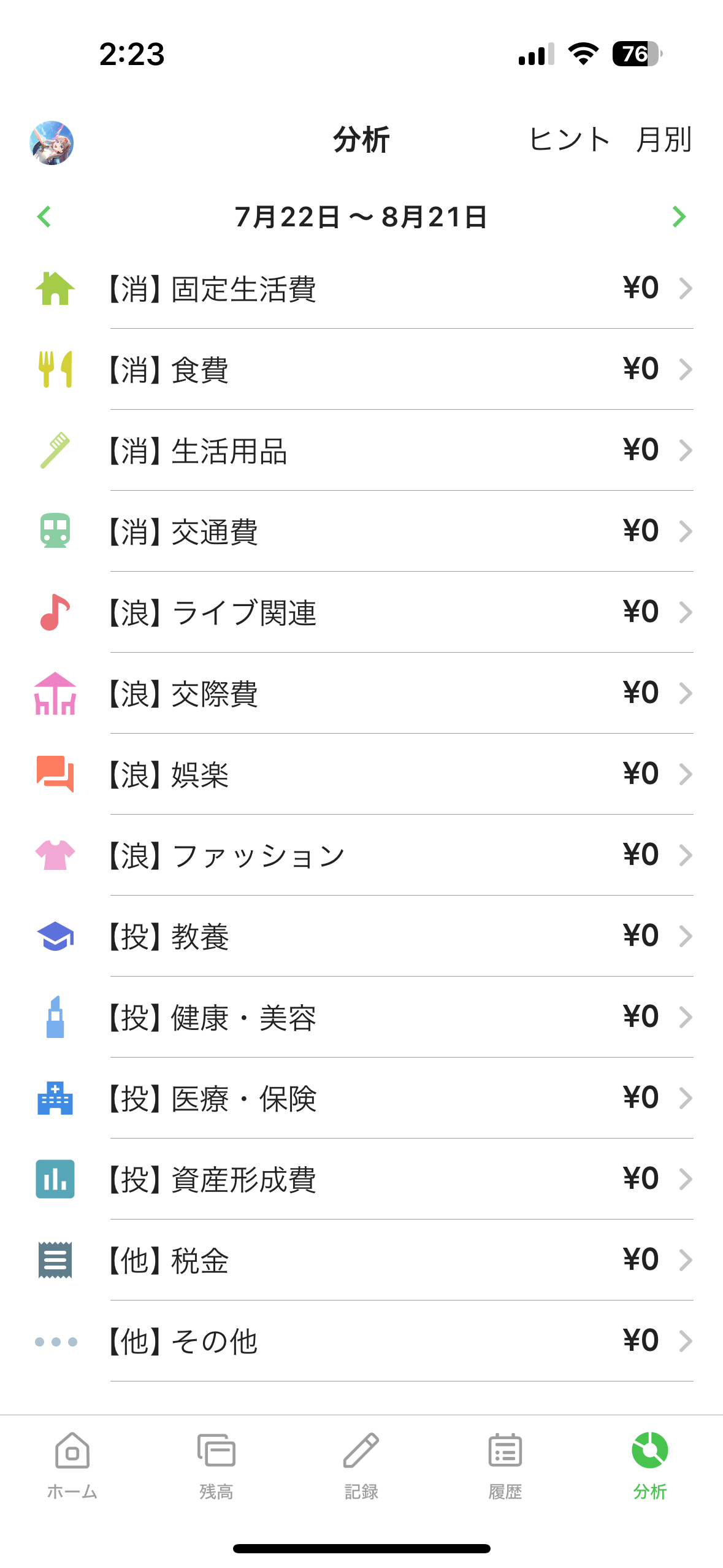The width and height of the screenshot is (723, 1568).
Task: Open 【投】健康・美容 details
Action: [x=362, y=1017]
